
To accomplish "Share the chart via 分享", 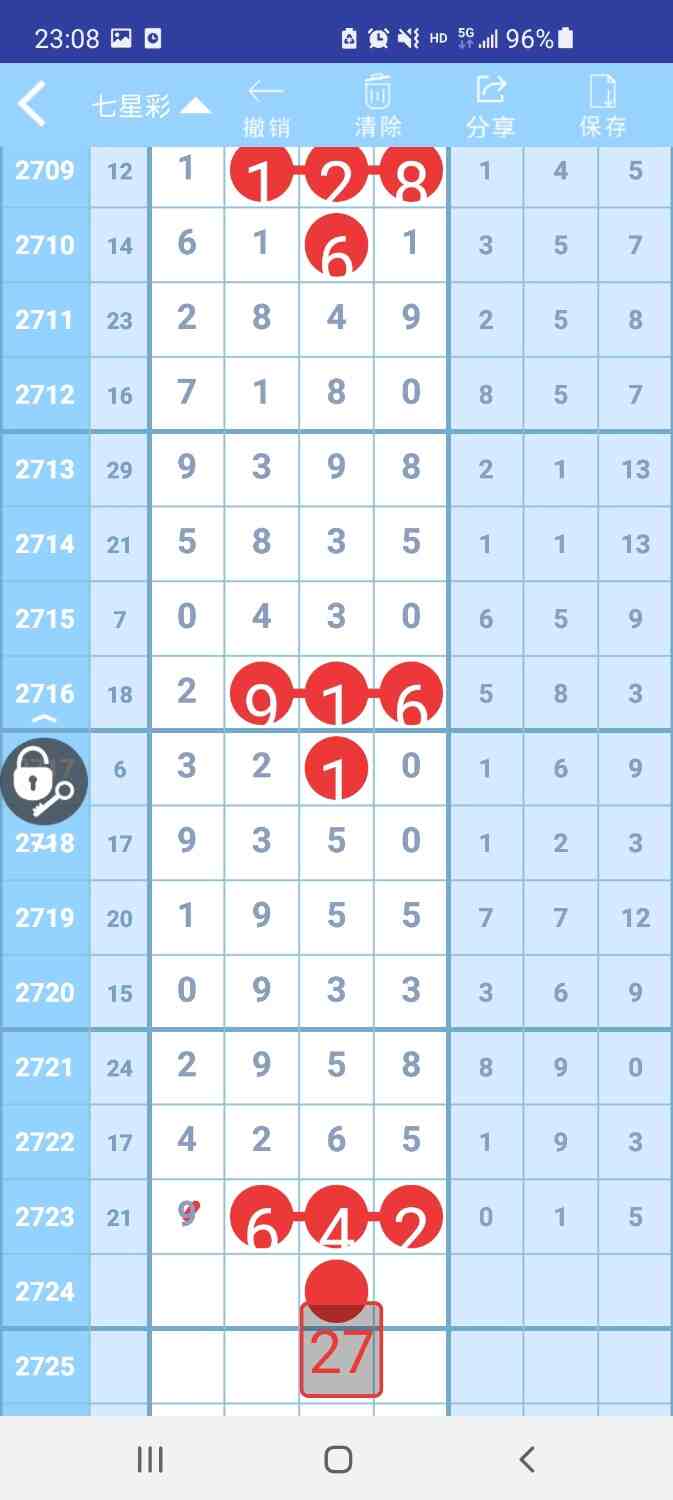I will tap(490, 108).
